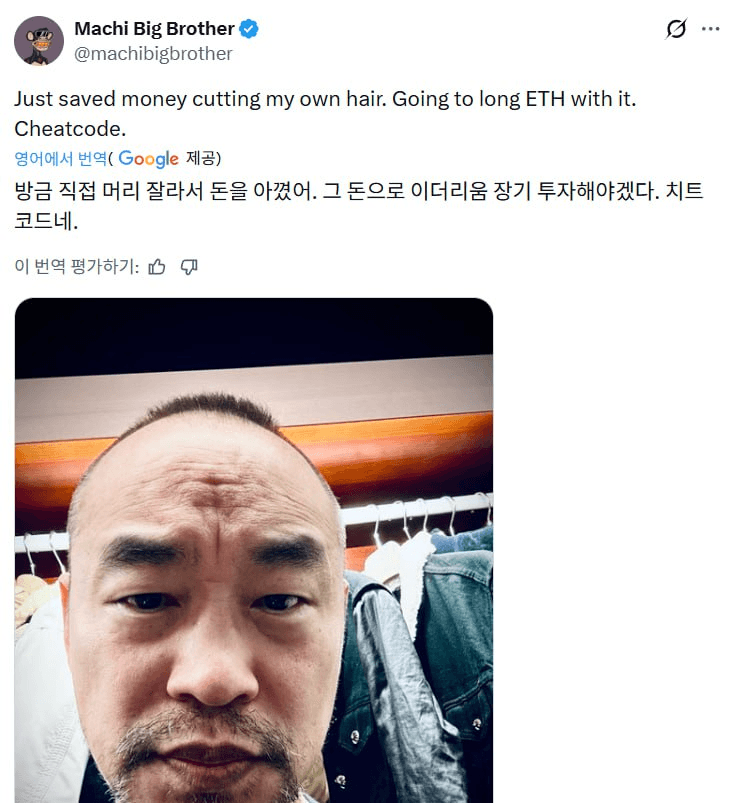The image size is (736, 803).
Task: Tap the Grok icon beside the post
Action: (676, 29)
